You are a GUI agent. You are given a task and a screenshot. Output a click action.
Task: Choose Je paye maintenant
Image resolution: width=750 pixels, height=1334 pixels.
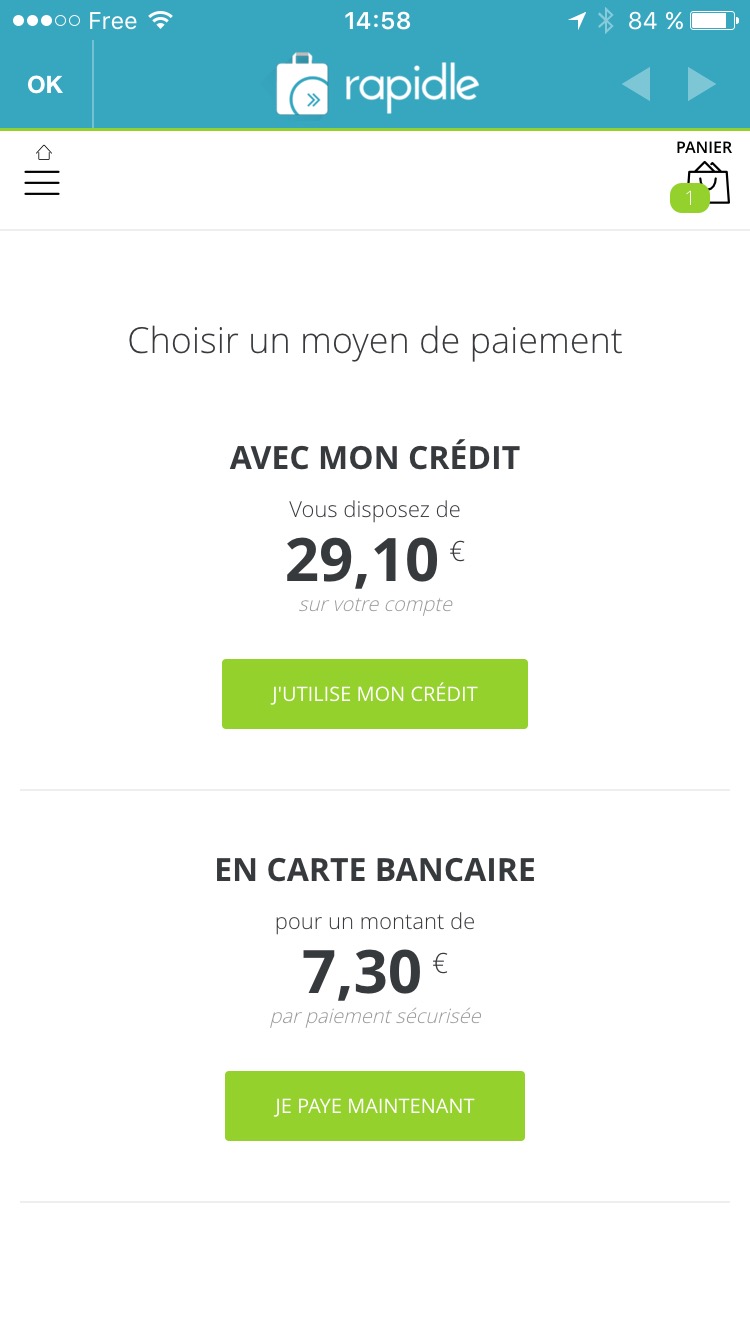tap(374, 1106)
